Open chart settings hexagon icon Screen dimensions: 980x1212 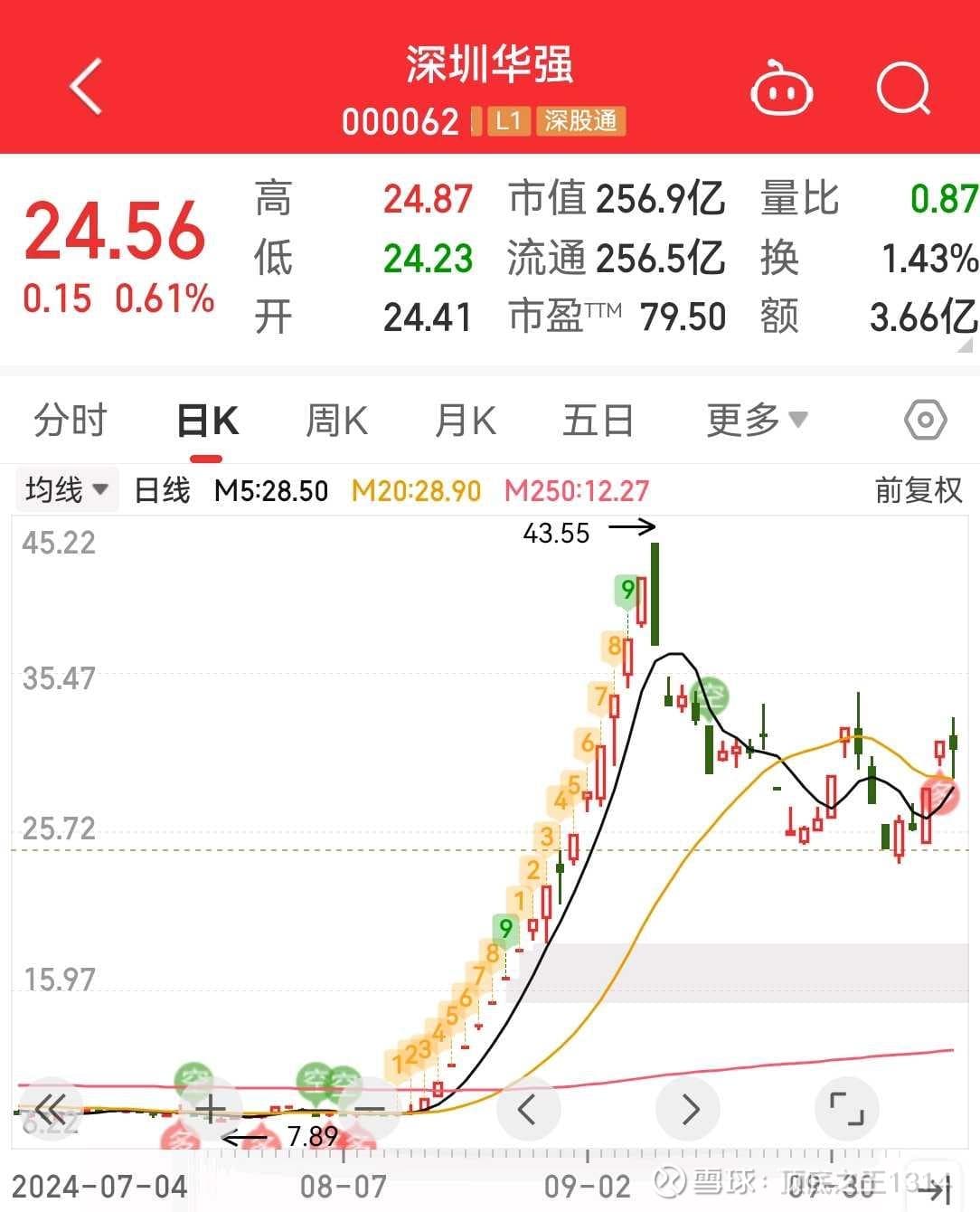coord(925,421)
